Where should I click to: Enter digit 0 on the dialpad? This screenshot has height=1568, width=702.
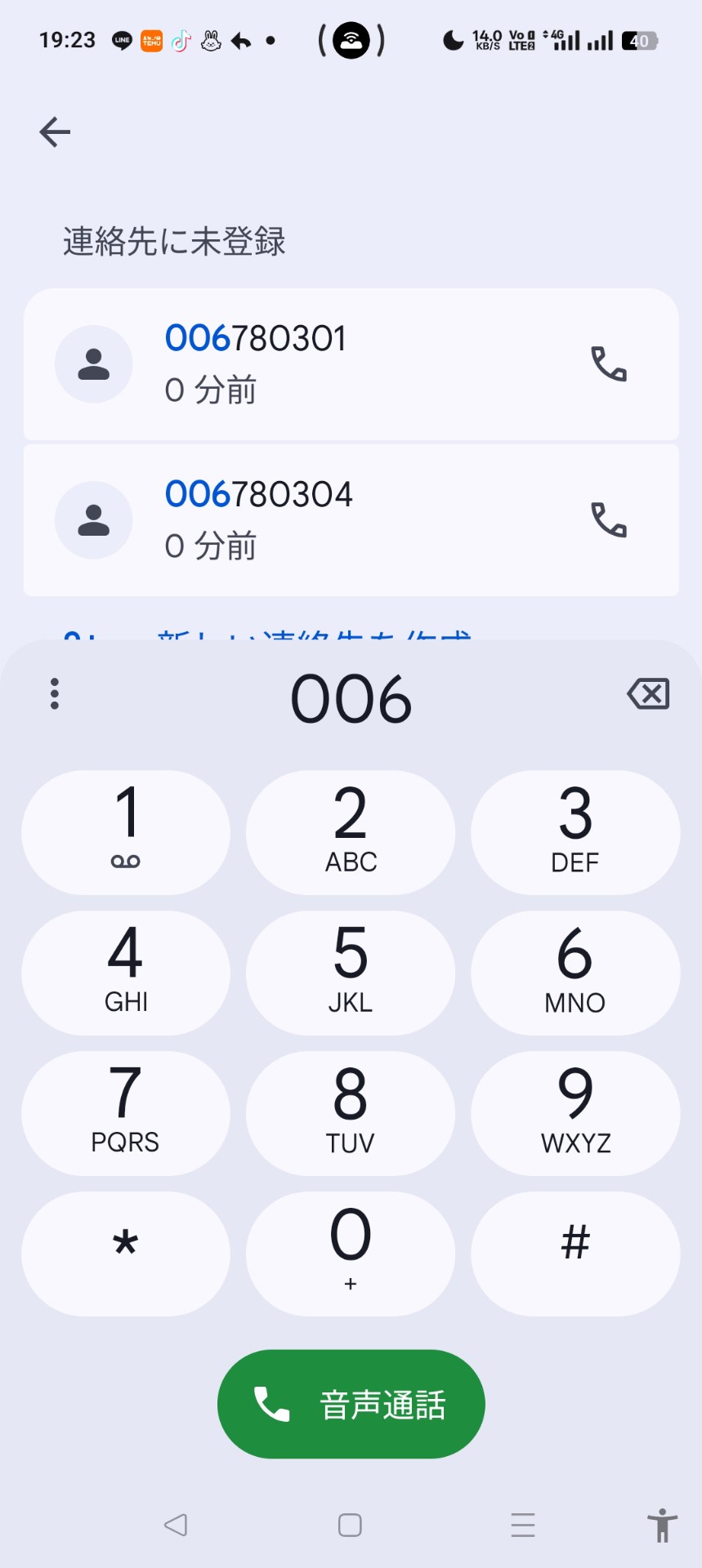[351, 1254]
